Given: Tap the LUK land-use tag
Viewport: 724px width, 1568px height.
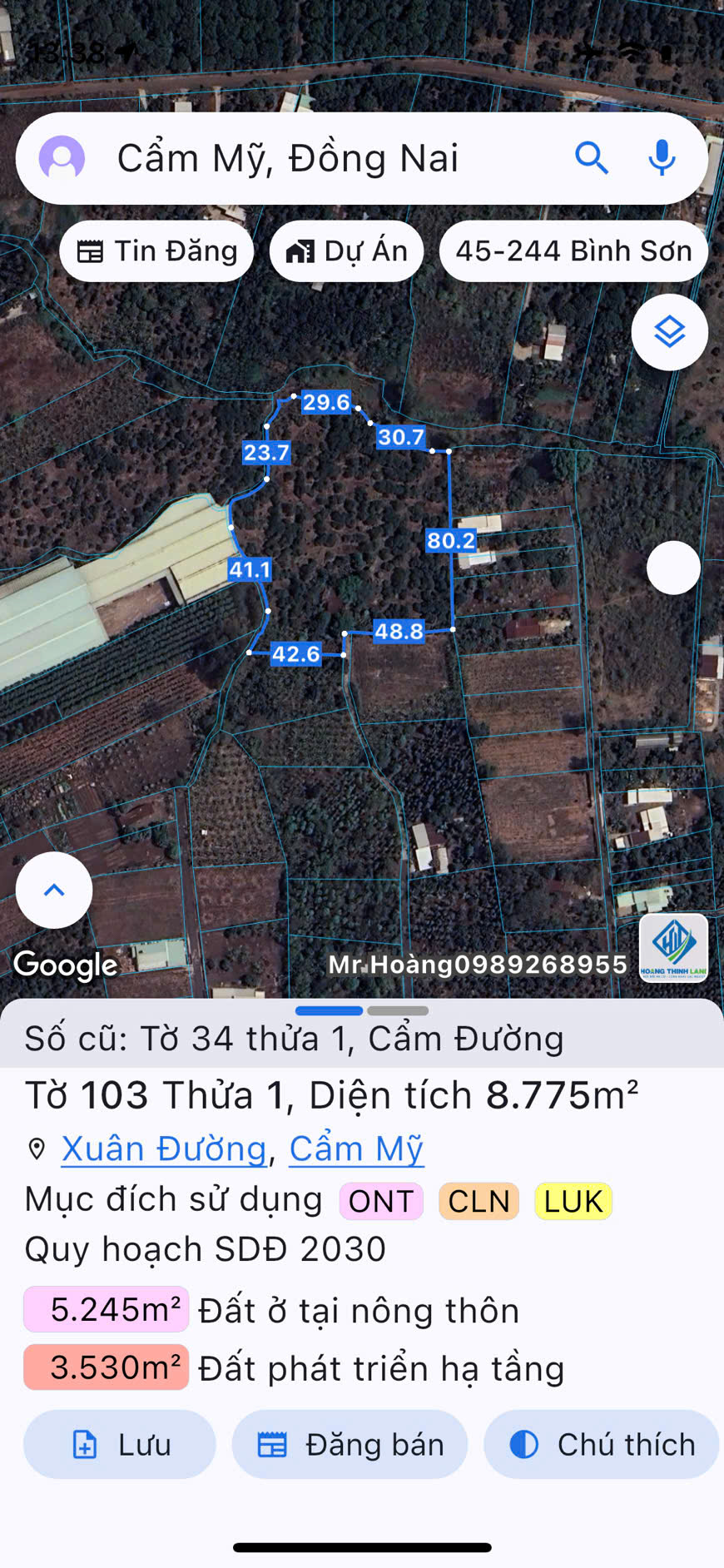Looking at the screenshot, I should click(x=573, y=1201).
